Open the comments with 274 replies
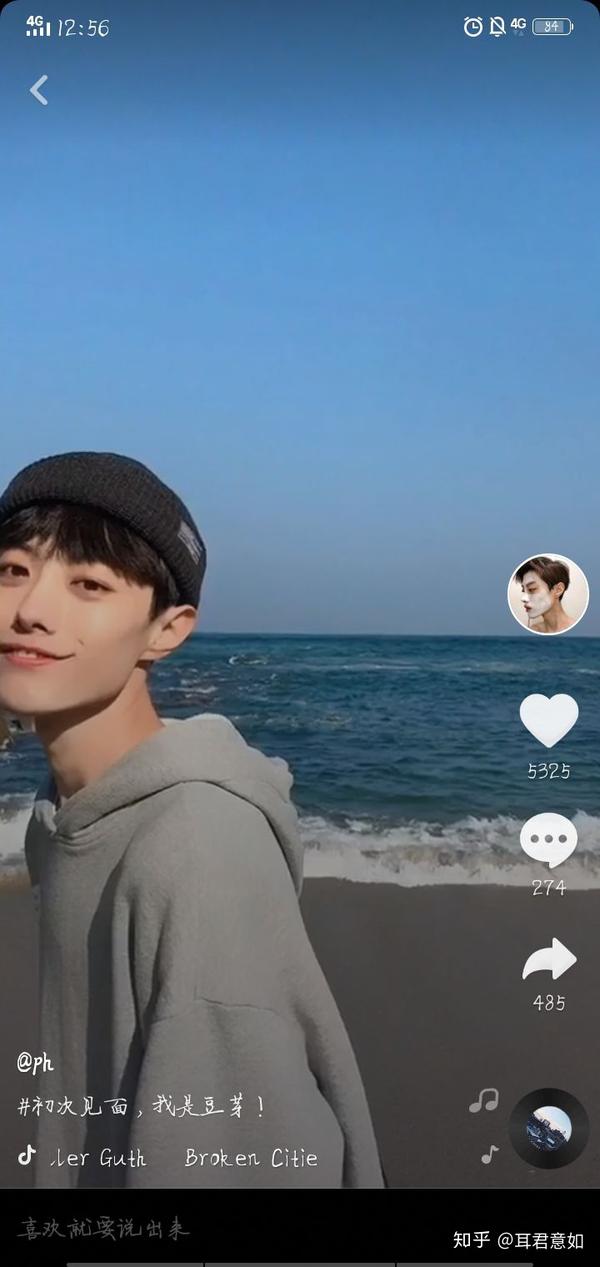600x1267 pixels. tap(548, 841)
